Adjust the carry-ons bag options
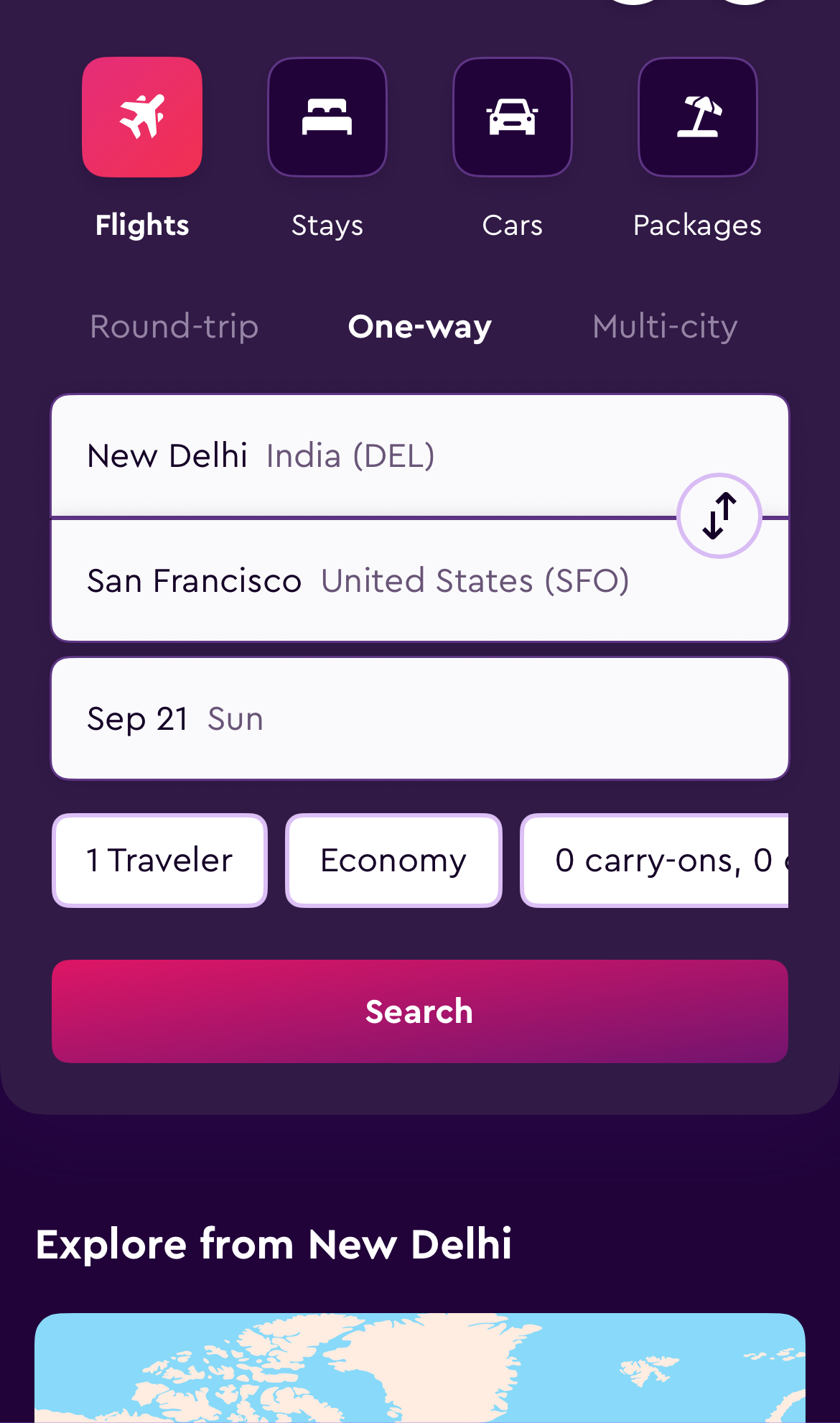 [x=654, y=861]
